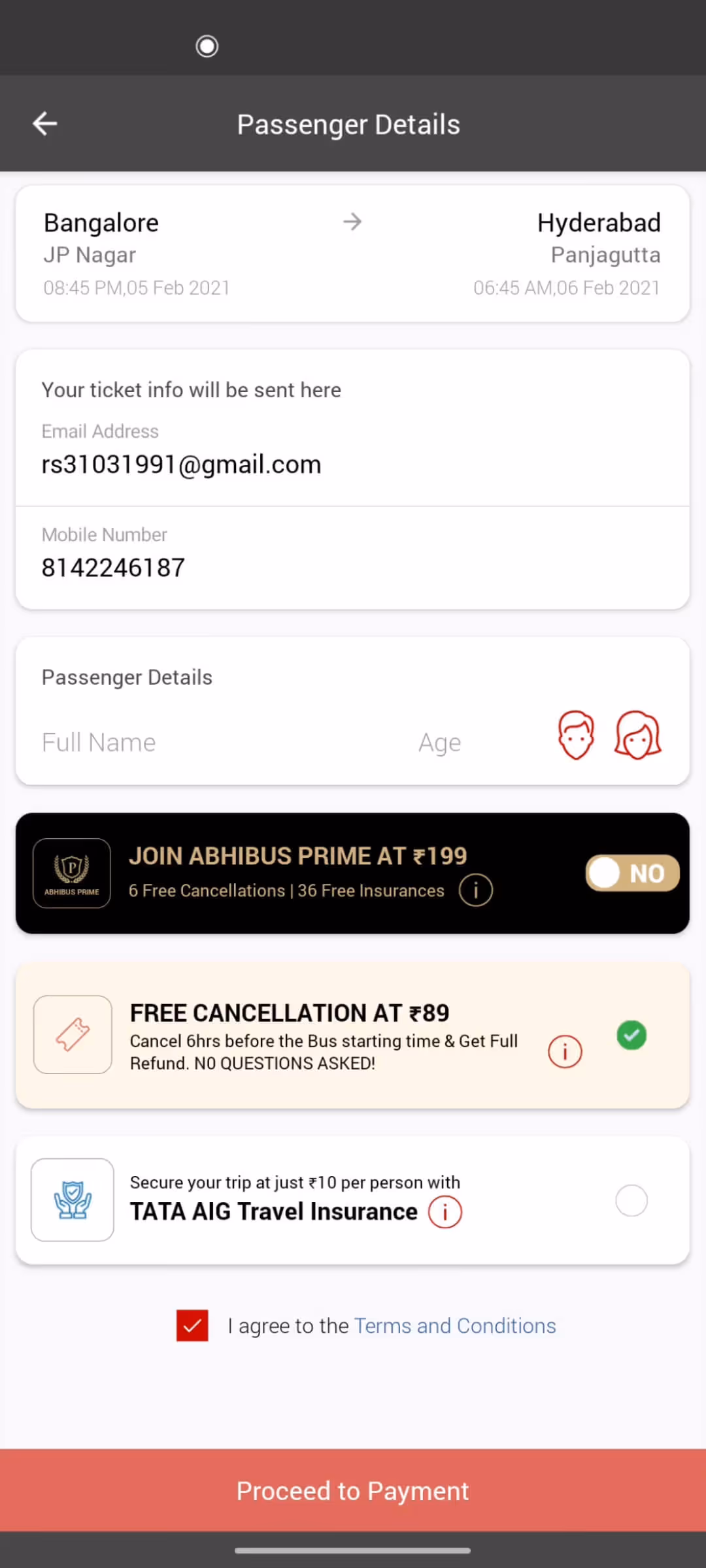
Task: Select female gender icon
Action: pos(637,736)
